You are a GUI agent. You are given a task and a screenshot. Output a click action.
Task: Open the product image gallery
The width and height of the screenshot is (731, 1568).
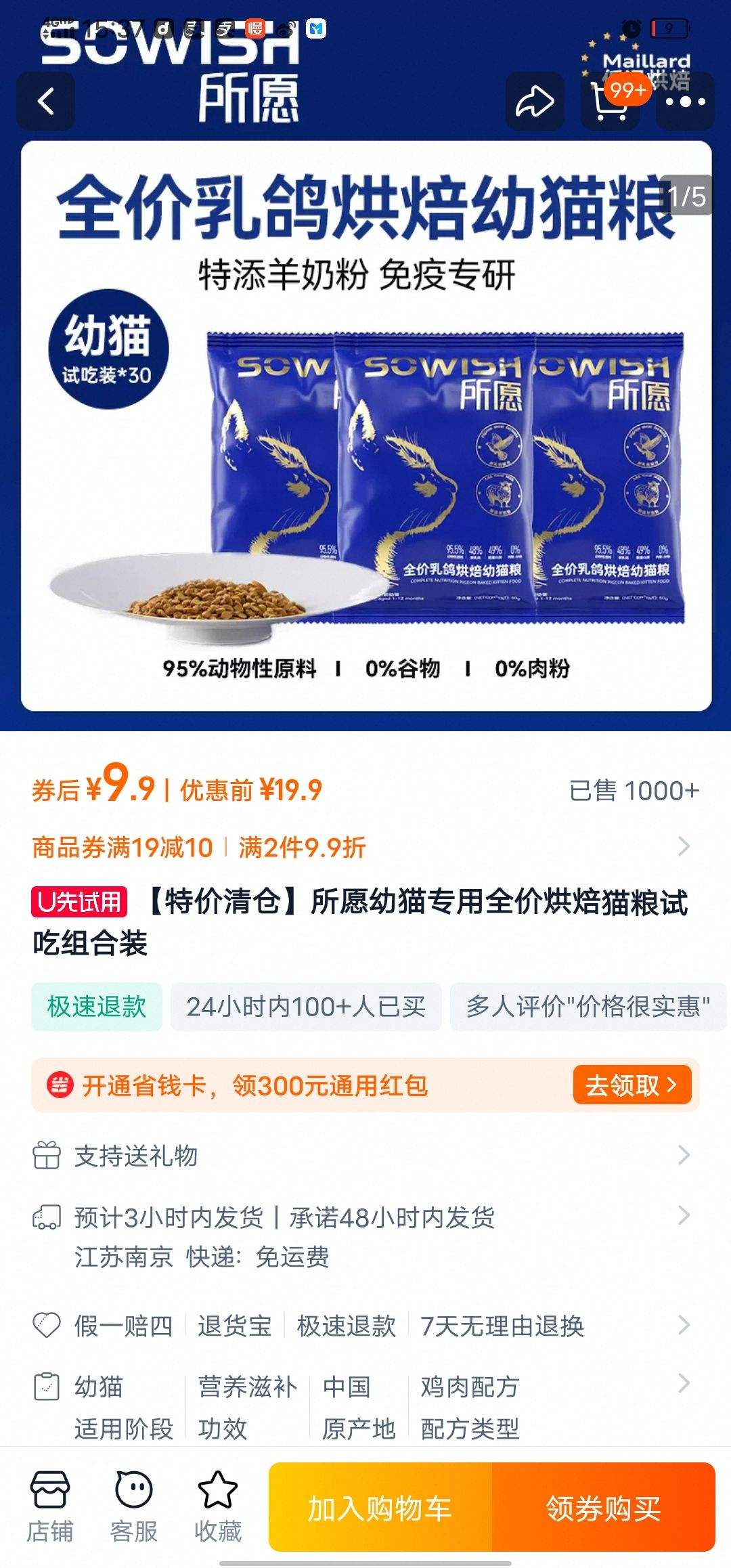(x=365, y=425)
